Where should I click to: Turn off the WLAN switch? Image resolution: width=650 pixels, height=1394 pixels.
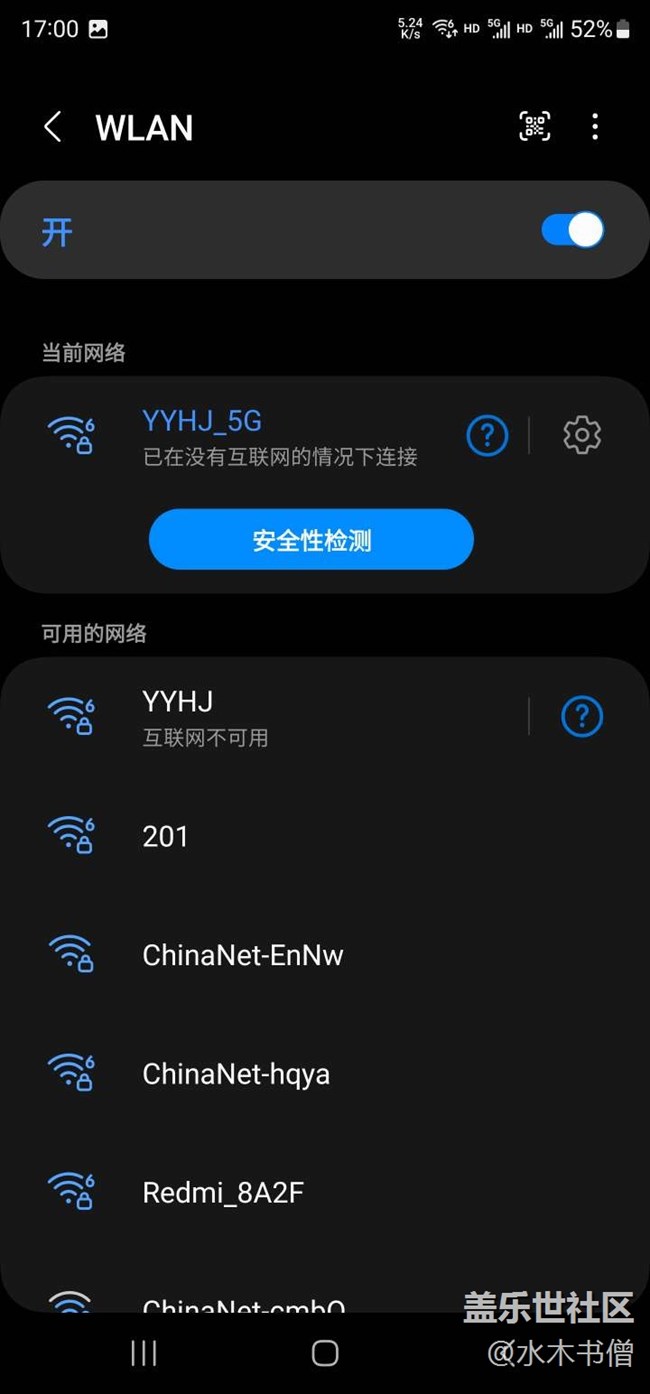click(x=572, y=230)
